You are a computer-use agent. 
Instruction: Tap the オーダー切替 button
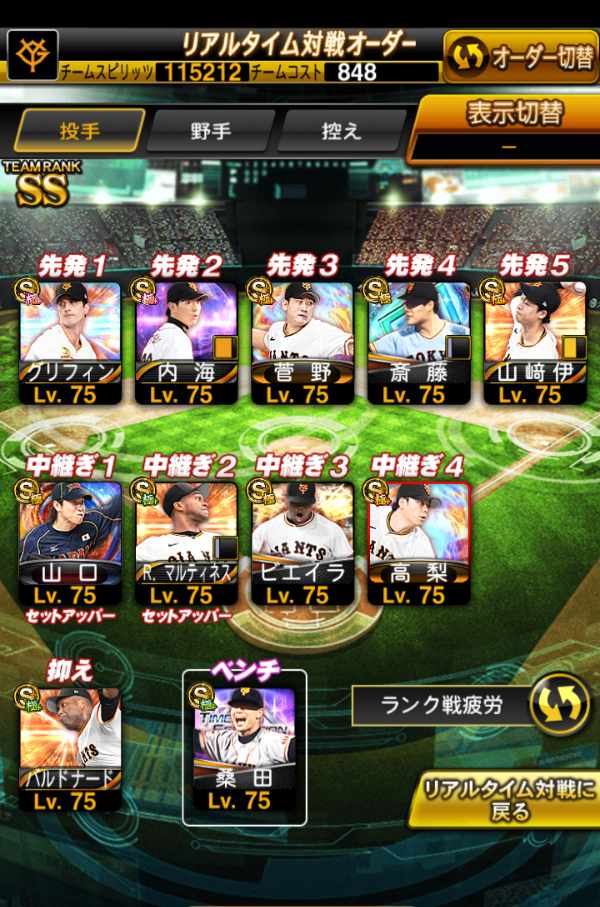(521, 58)
